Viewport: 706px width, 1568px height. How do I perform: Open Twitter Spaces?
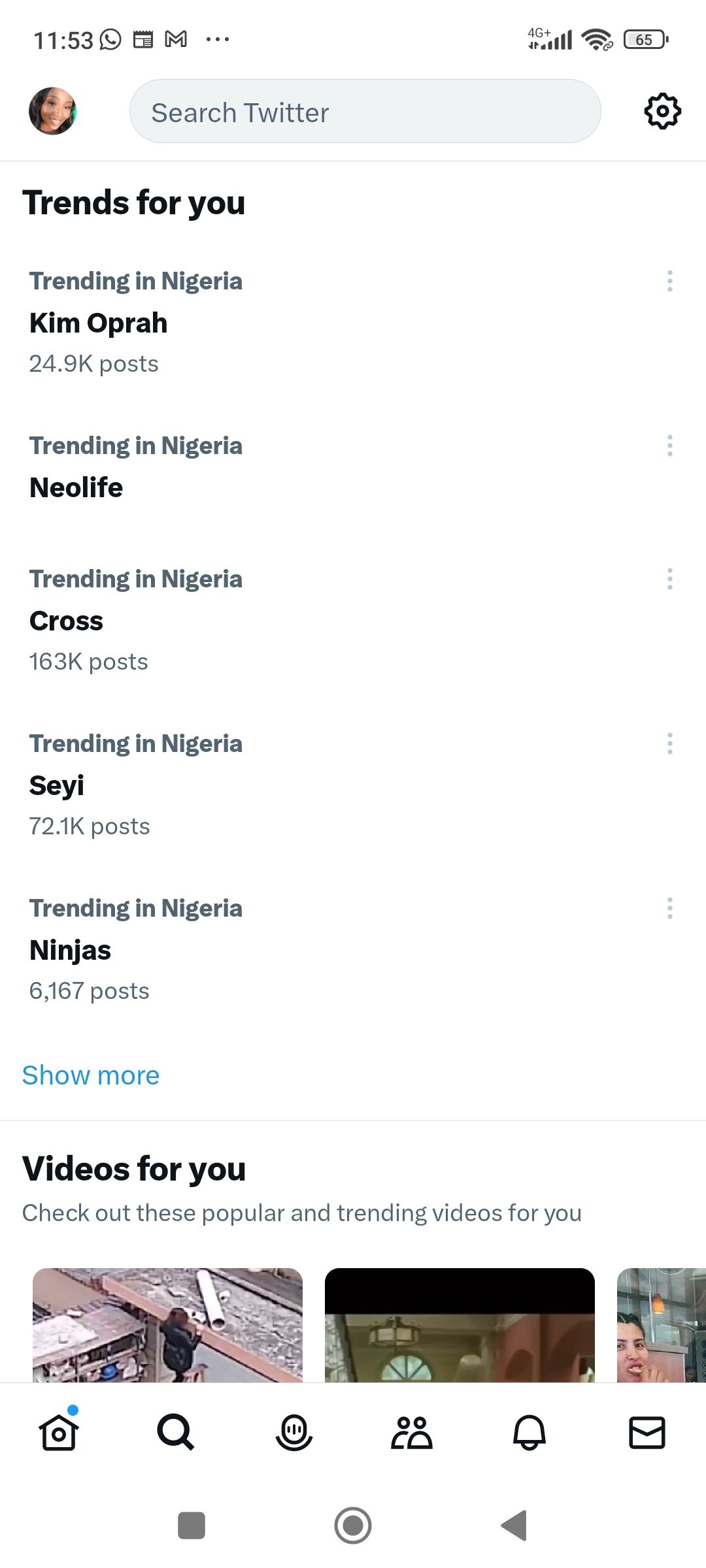click(294, 1433)
